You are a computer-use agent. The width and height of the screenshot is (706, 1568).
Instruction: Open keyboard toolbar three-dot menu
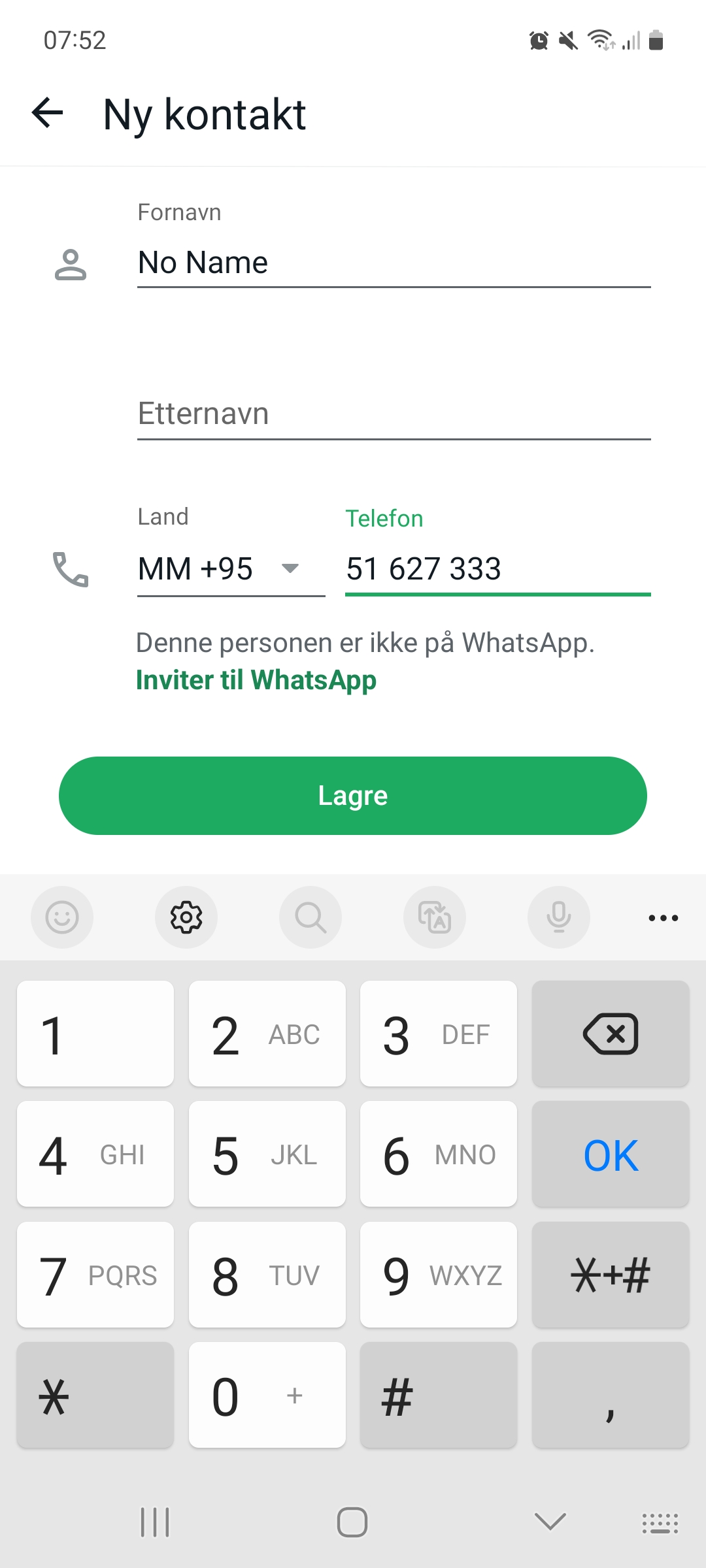[663, 918]
